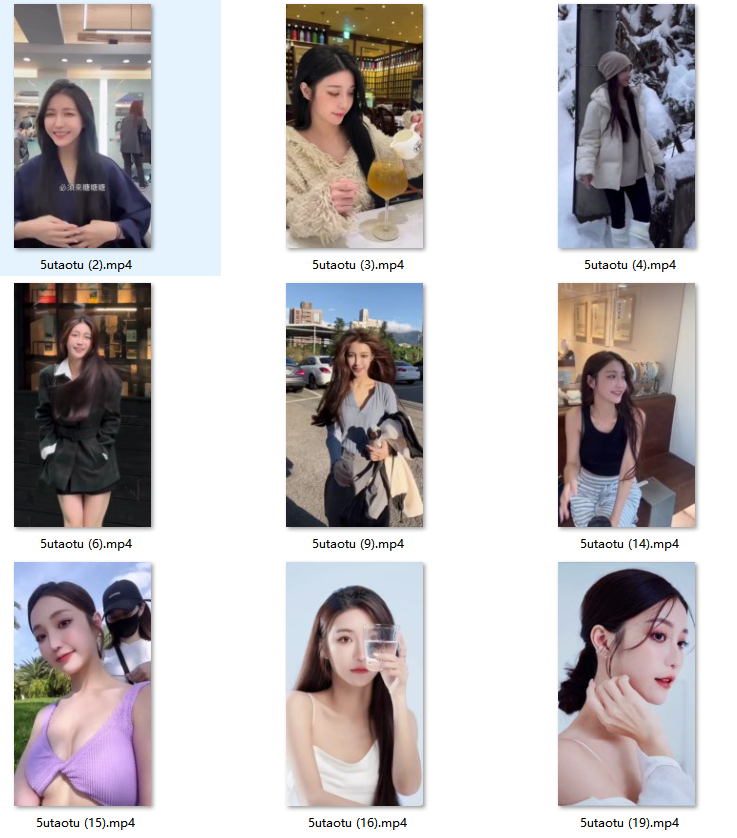Open file 5utaotu (19).mp4
The height and width of the screenshot is (838, 737).
[x=626, y=684]
